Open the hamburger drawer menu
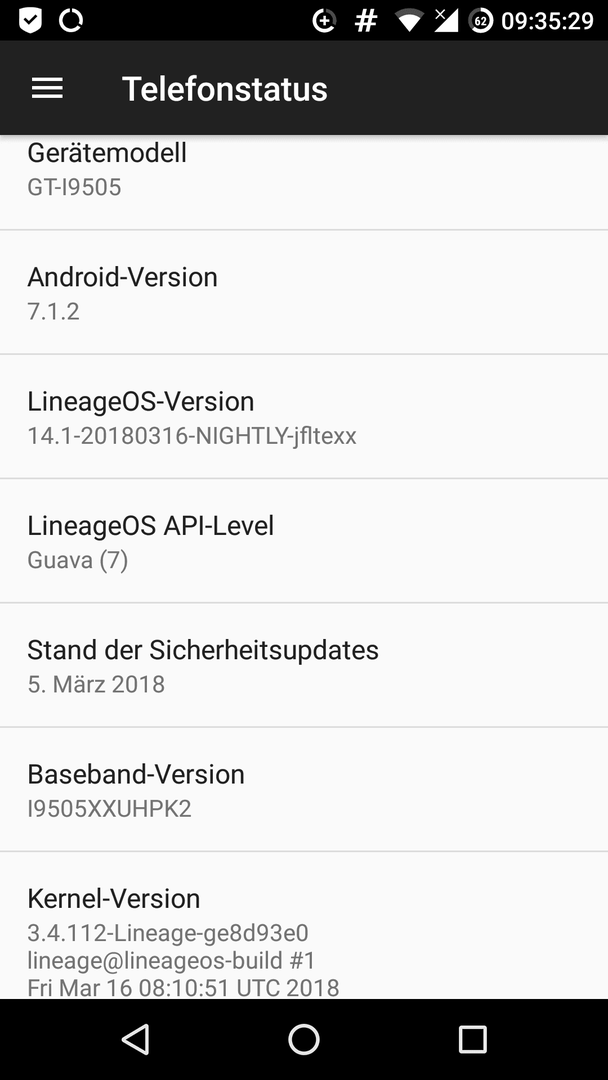The image size is (608, 1080). pyautogui.click(x=48, y=88)
